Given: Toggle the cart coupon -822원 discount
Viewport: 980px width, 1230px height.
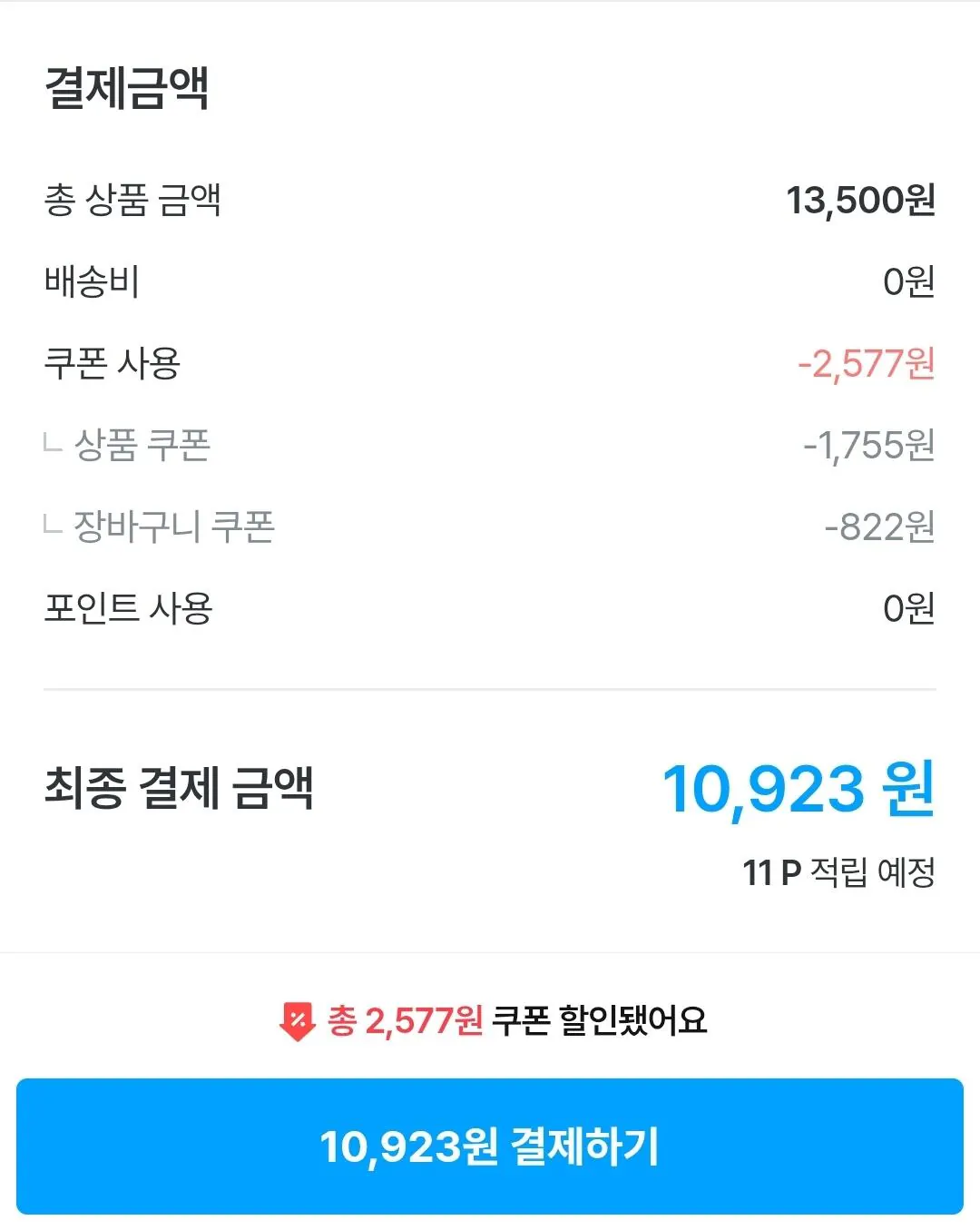Looking at the screenshot, I should 882,523.
